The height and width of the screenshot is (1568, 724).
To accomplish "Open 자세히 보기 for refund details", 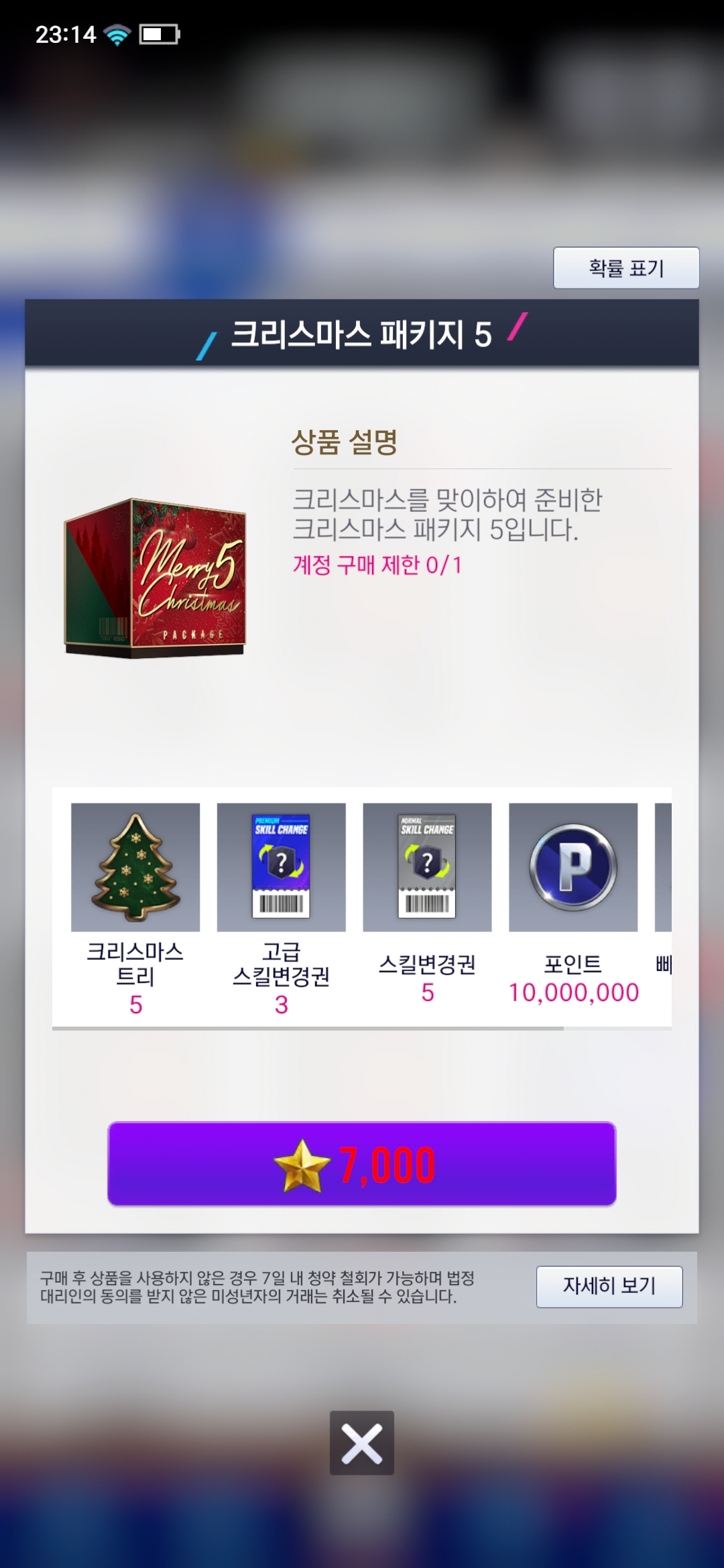I will click(609, 1286).
